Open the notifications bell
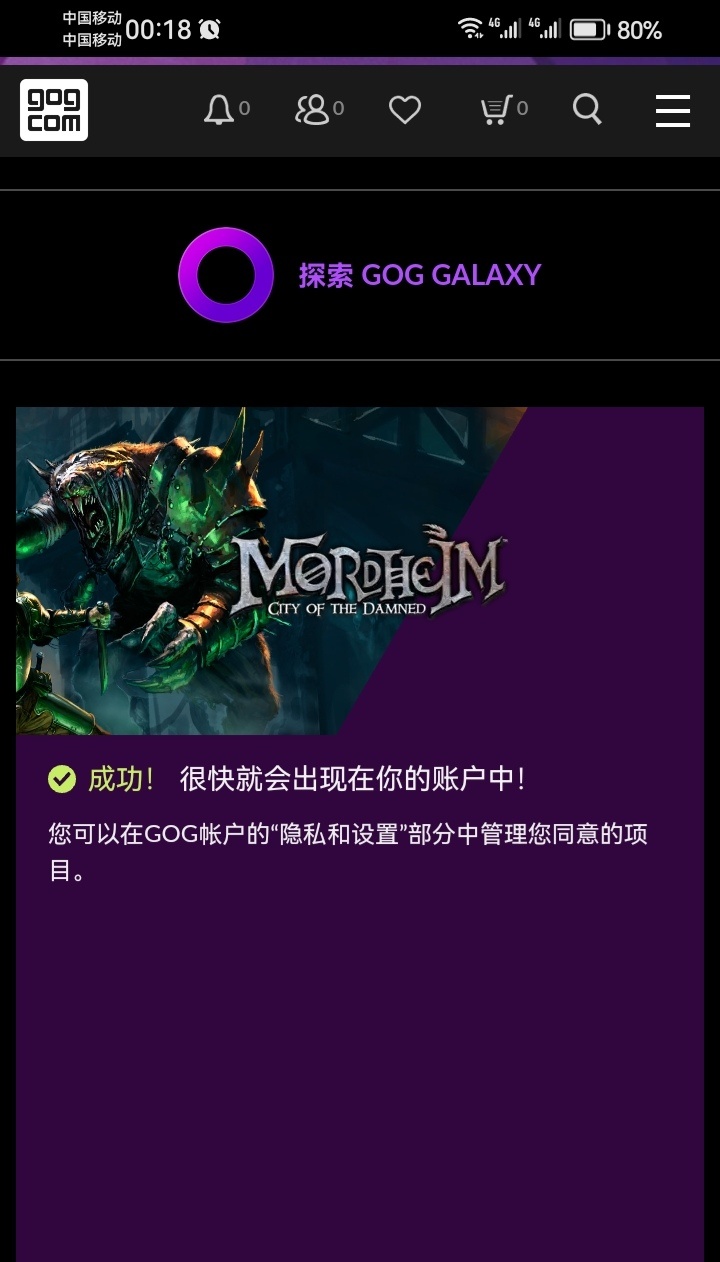720x1262 pixels. coord(219,110)
